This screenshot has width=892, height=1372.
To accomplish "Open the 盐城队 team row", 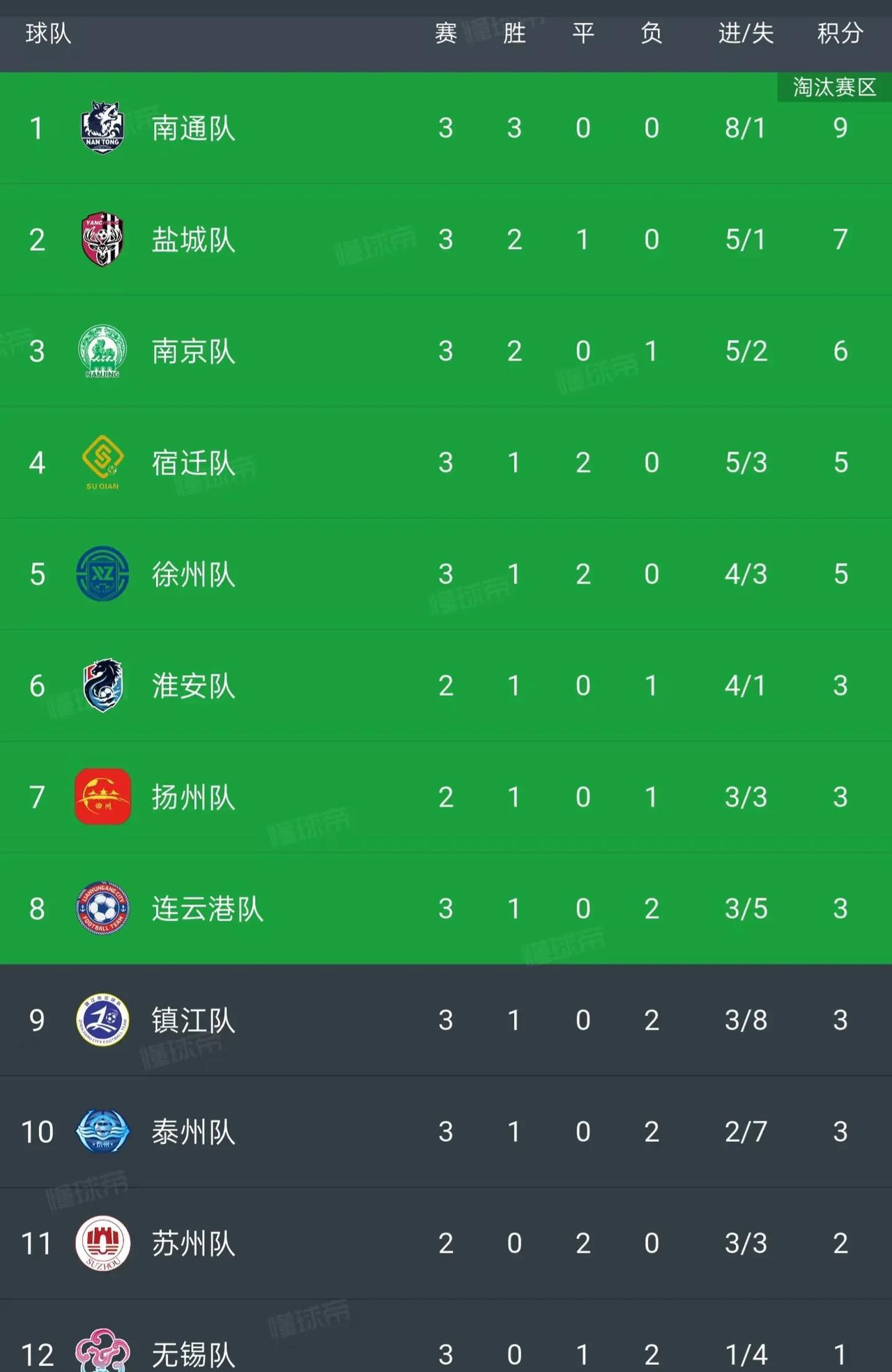I will (193, 240).
